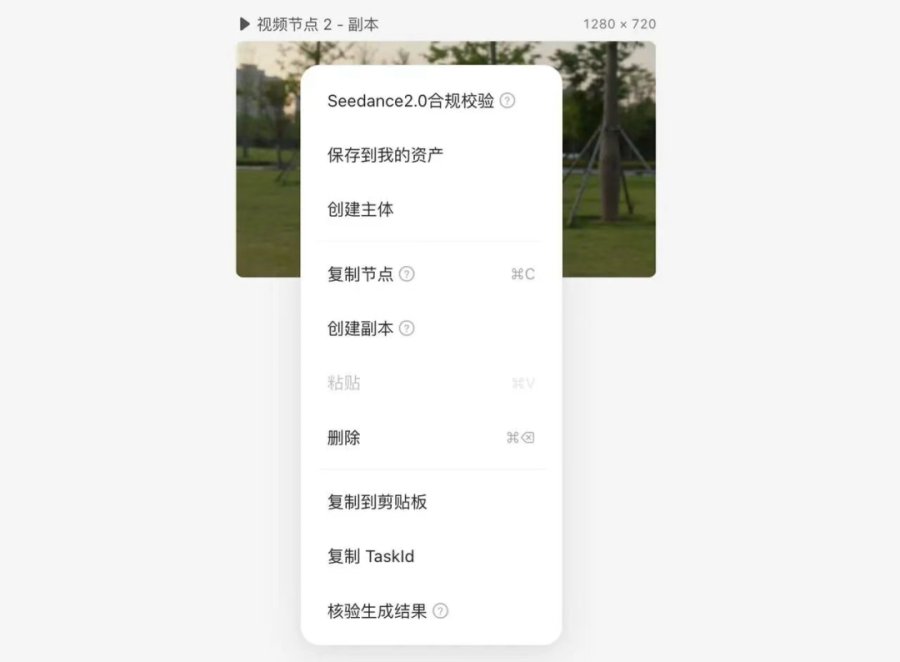900x662 pixels.
Task: Choose 保存到我的资产
Action: point(430,155)
